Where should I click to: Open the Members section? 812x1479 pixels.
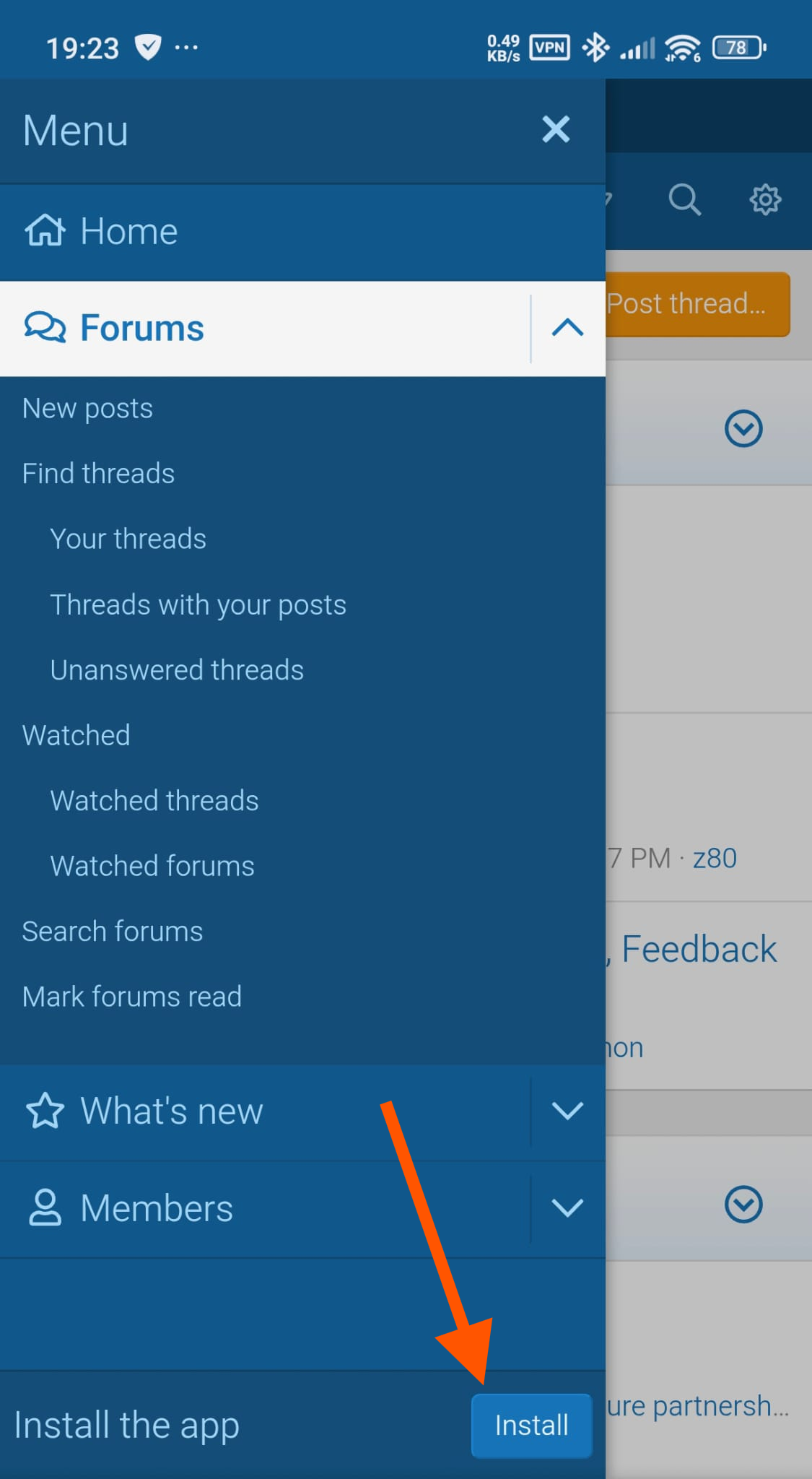click(x=156, y=1208)
